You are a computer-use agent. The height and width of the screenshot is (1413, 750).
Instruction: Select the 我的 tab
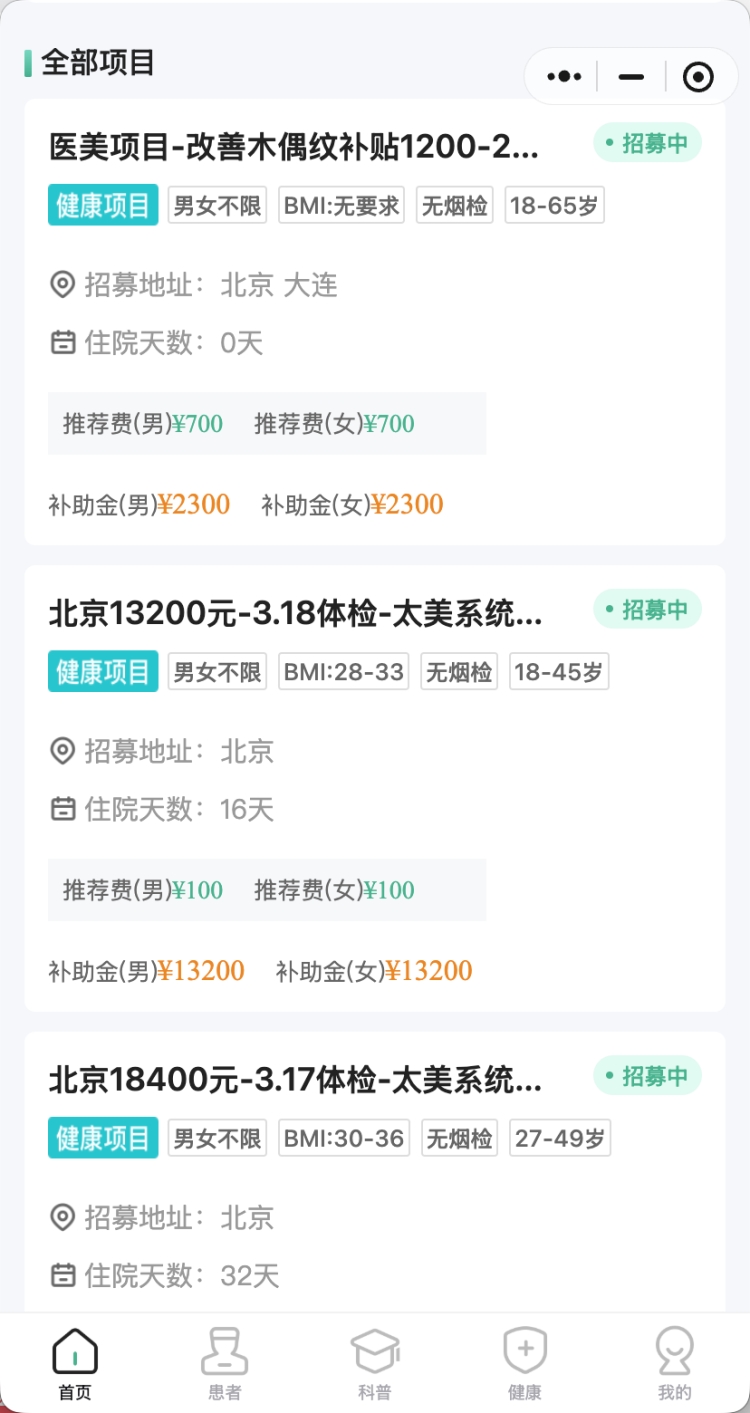[675, 1362]
